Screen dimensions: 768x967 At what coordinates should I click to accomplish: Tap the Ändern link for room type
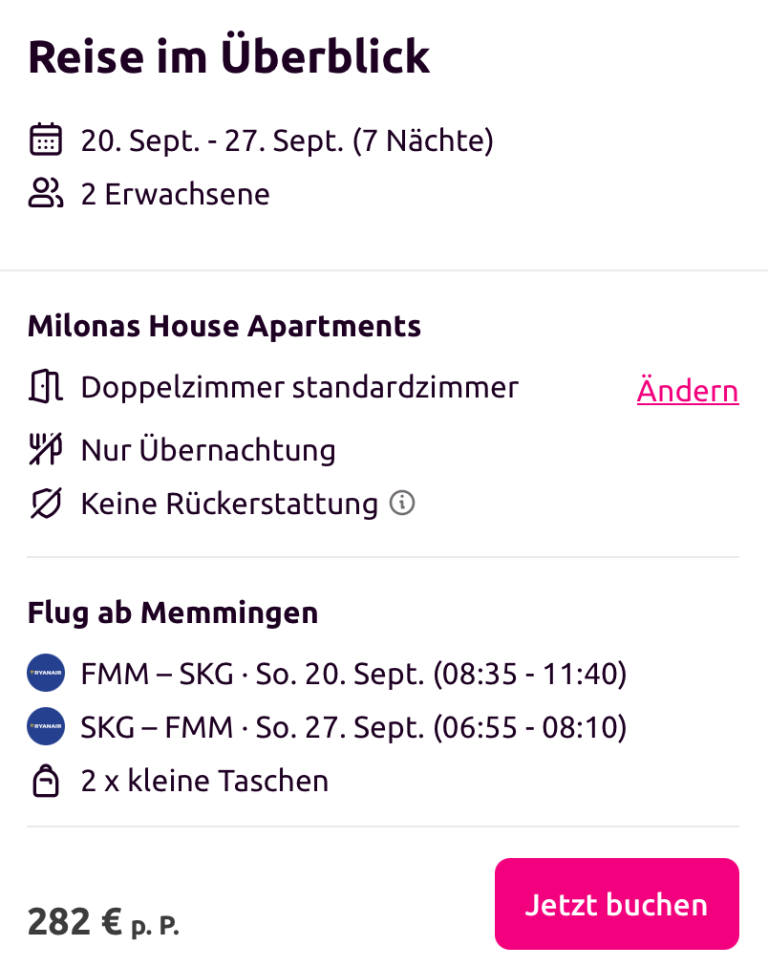point(688,390)
